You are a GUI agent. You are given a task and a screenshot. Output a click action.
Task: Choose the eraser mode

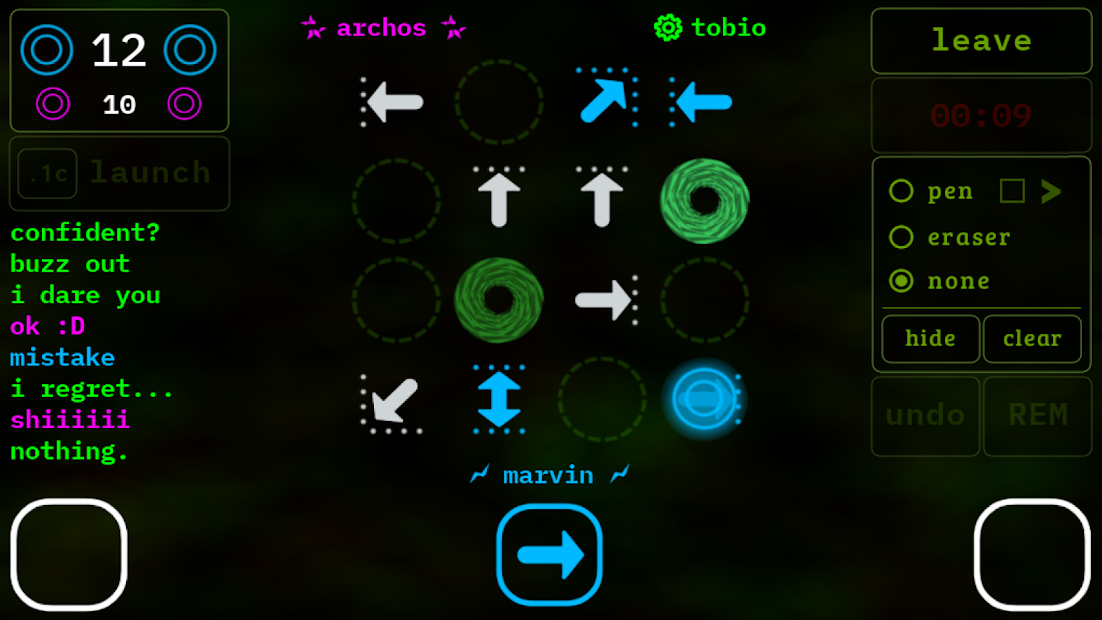[x=902, y=237]
